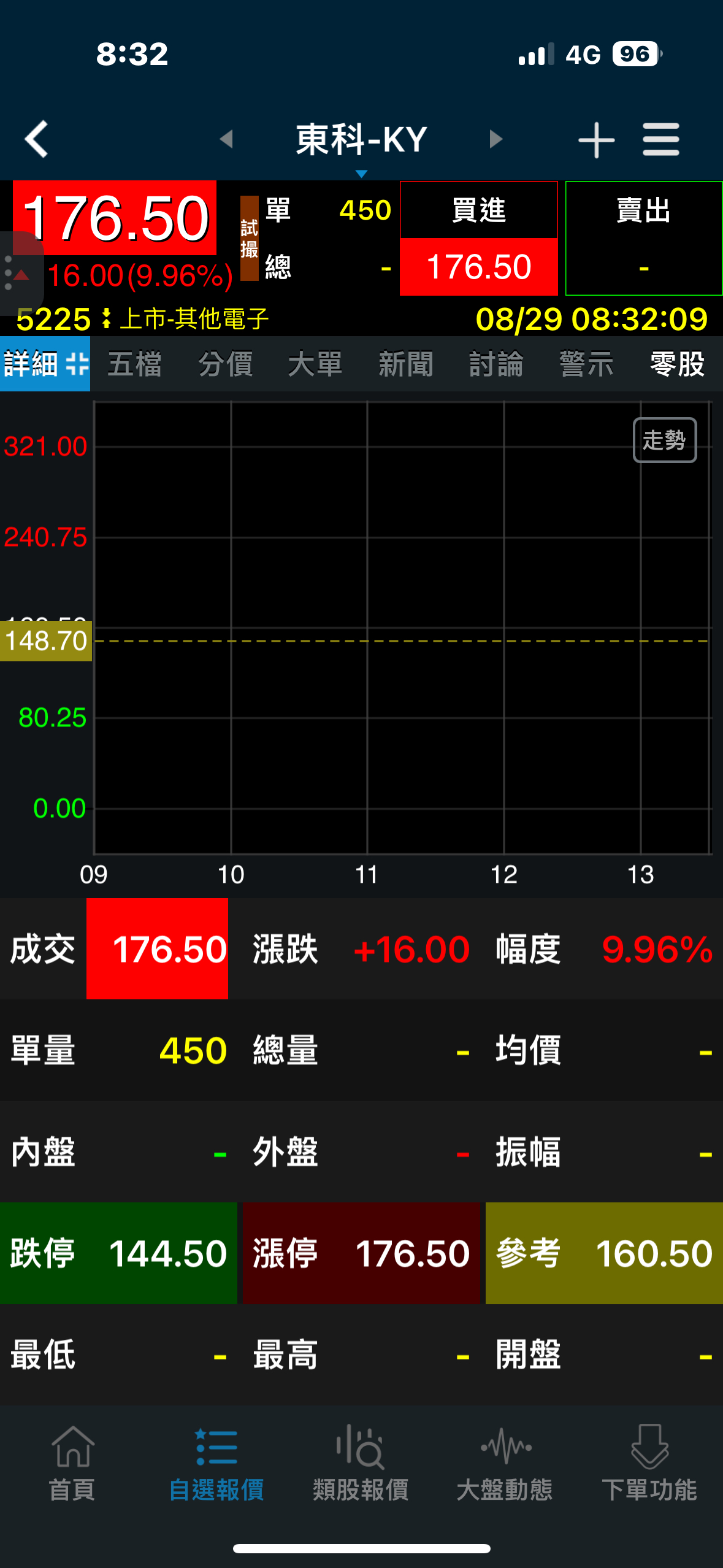Open the 新聞 news tab
The image size is (723, 1568).
tap(405, 364)
